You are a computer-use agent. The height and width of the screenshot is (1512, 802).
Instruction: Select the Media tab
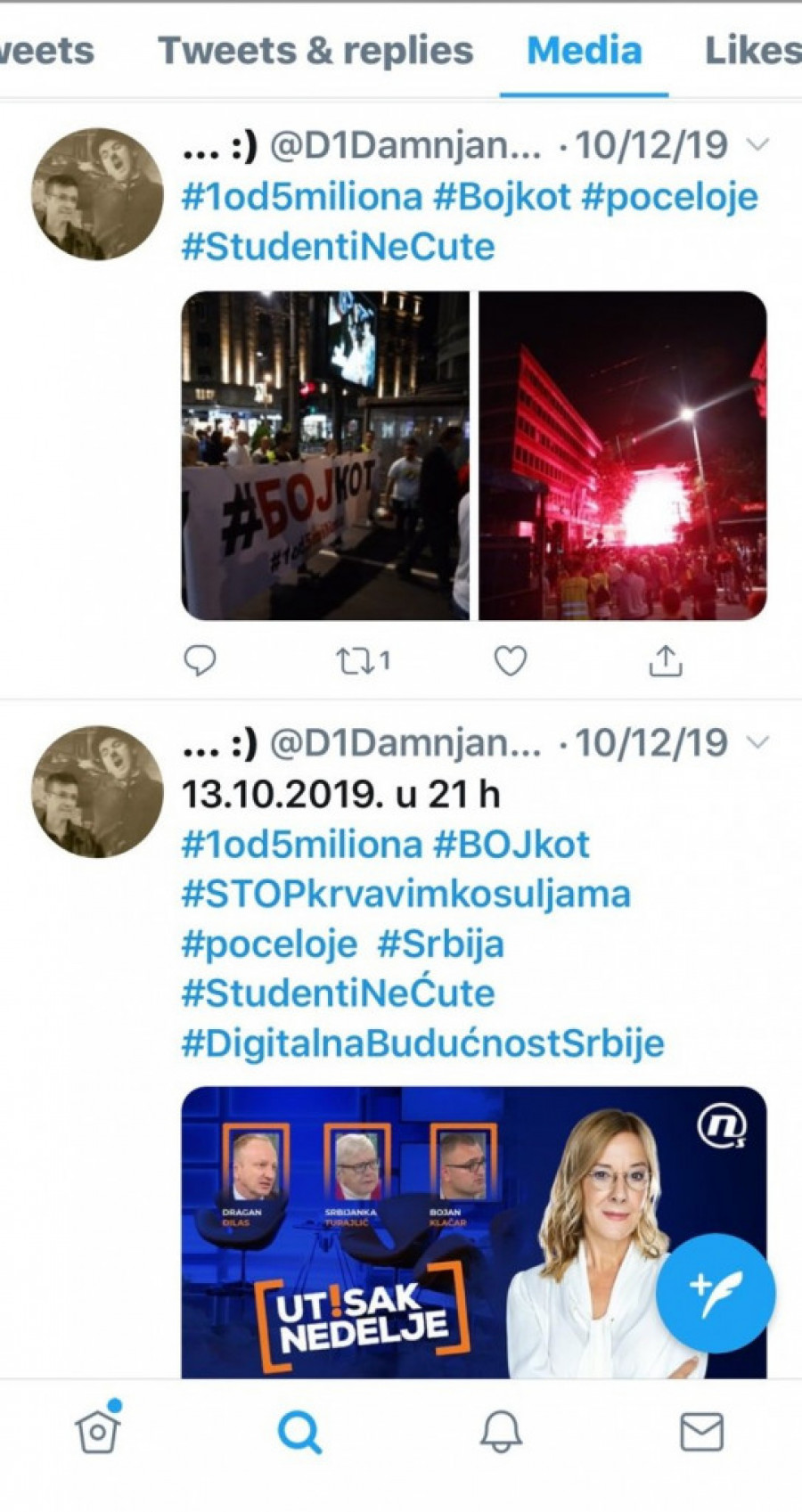click(584, 51)
